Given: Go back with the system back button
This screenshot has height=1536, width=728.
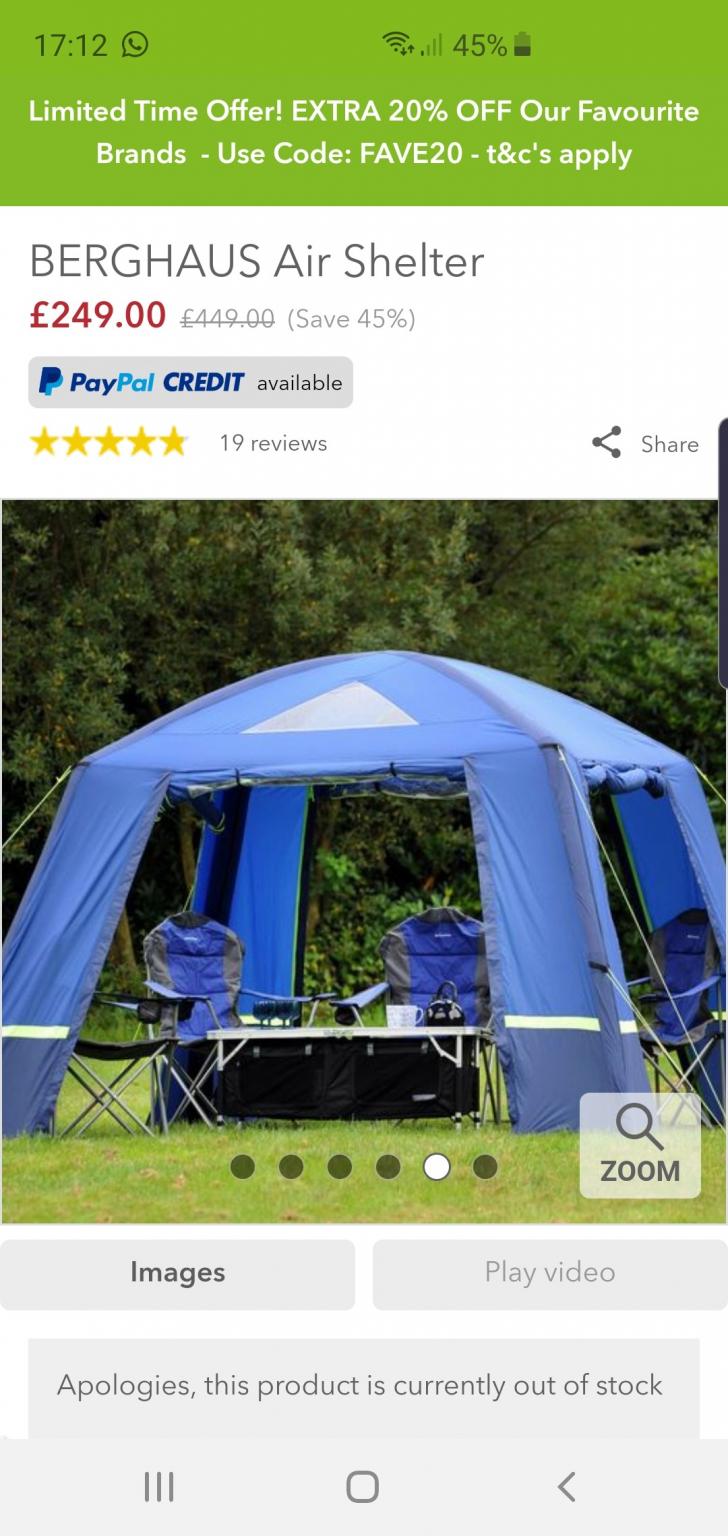Looking at the screenshot, I should coord(566,1487).
